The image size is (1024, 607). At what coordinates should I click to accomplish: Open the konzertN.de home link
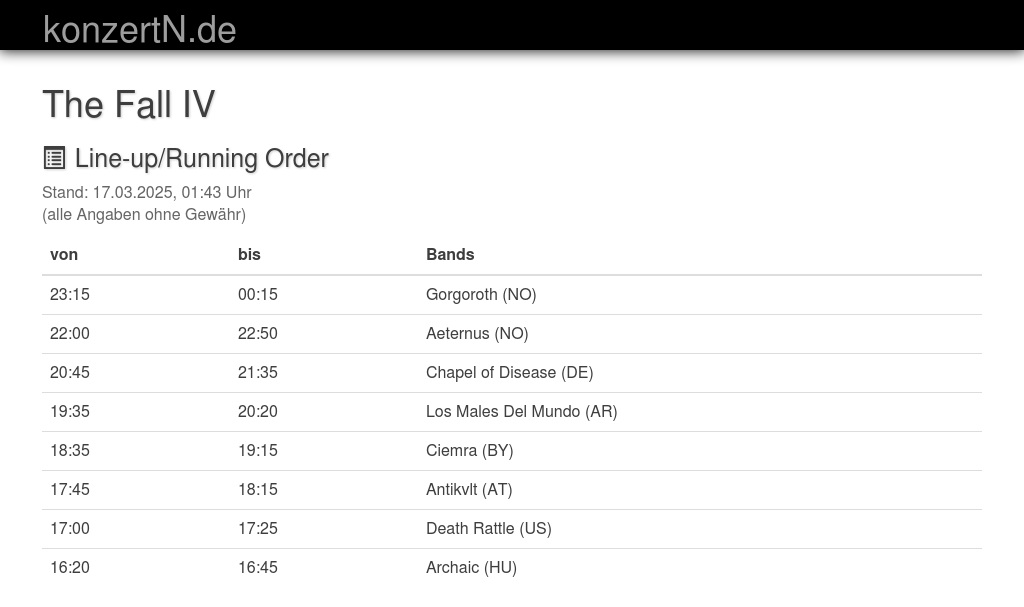140,30
